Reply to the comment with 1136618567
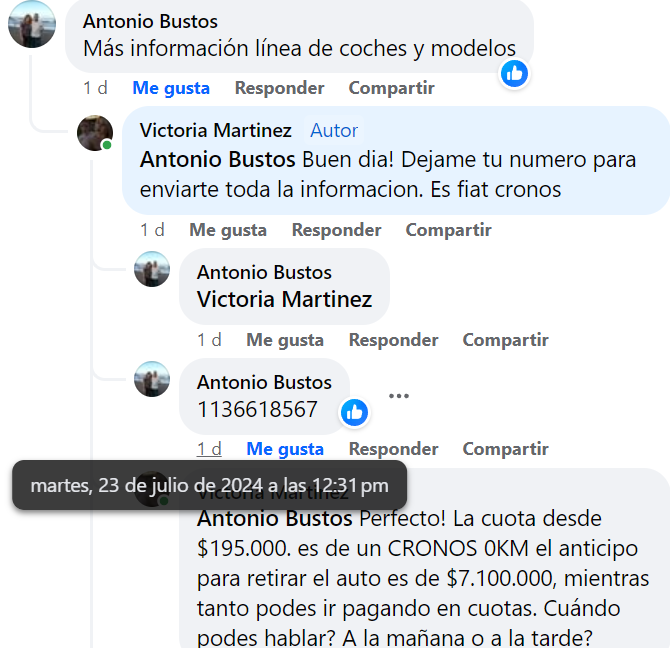 [x=393, y=449]
